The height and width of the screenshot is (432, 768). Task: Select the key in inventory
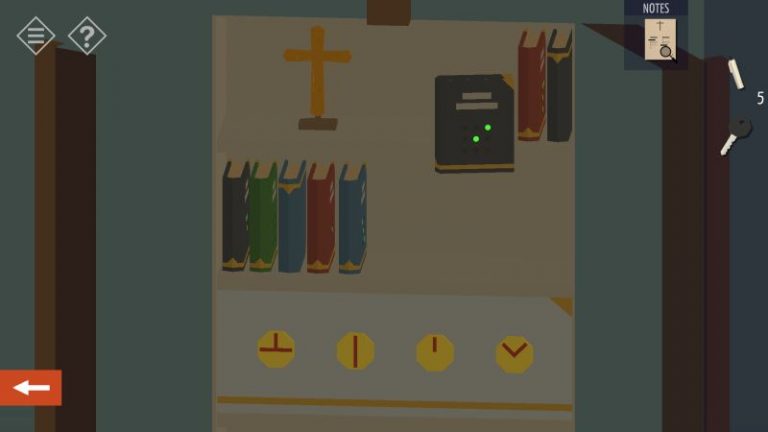click(736, 135)
